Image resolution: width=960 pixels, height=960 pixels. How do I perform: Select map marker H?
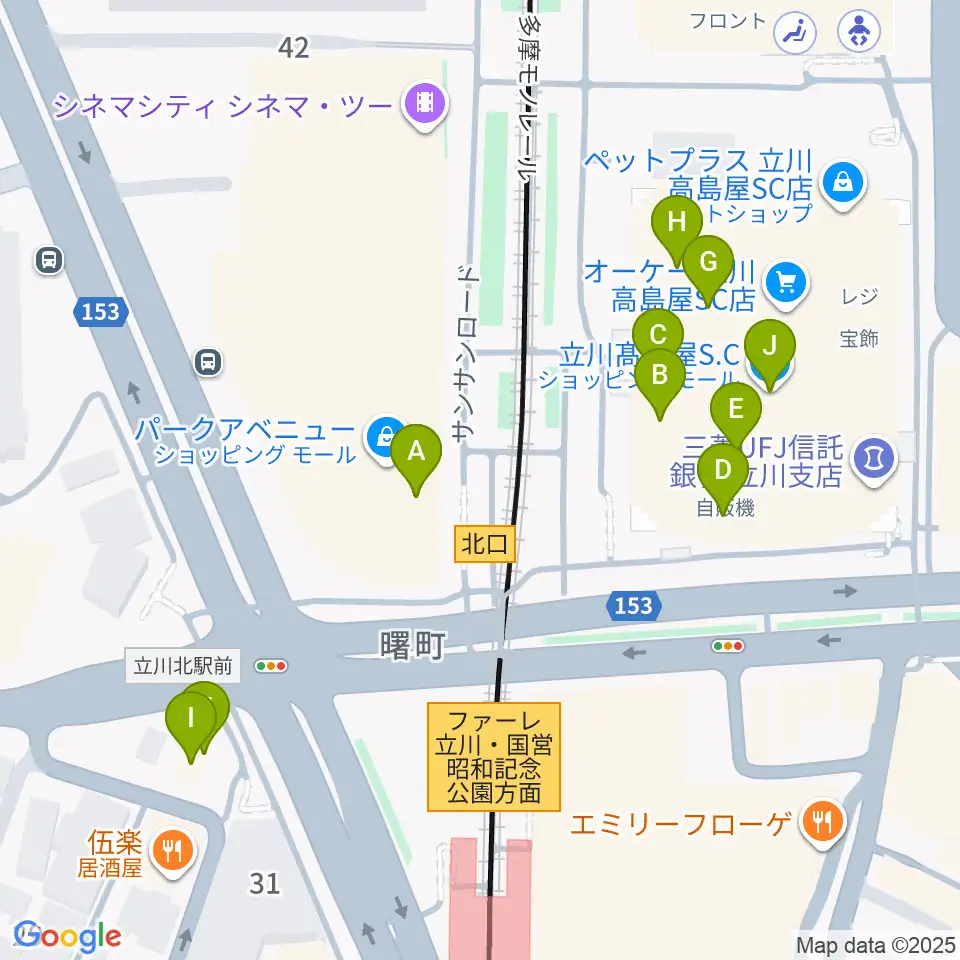tap(677, 225)
